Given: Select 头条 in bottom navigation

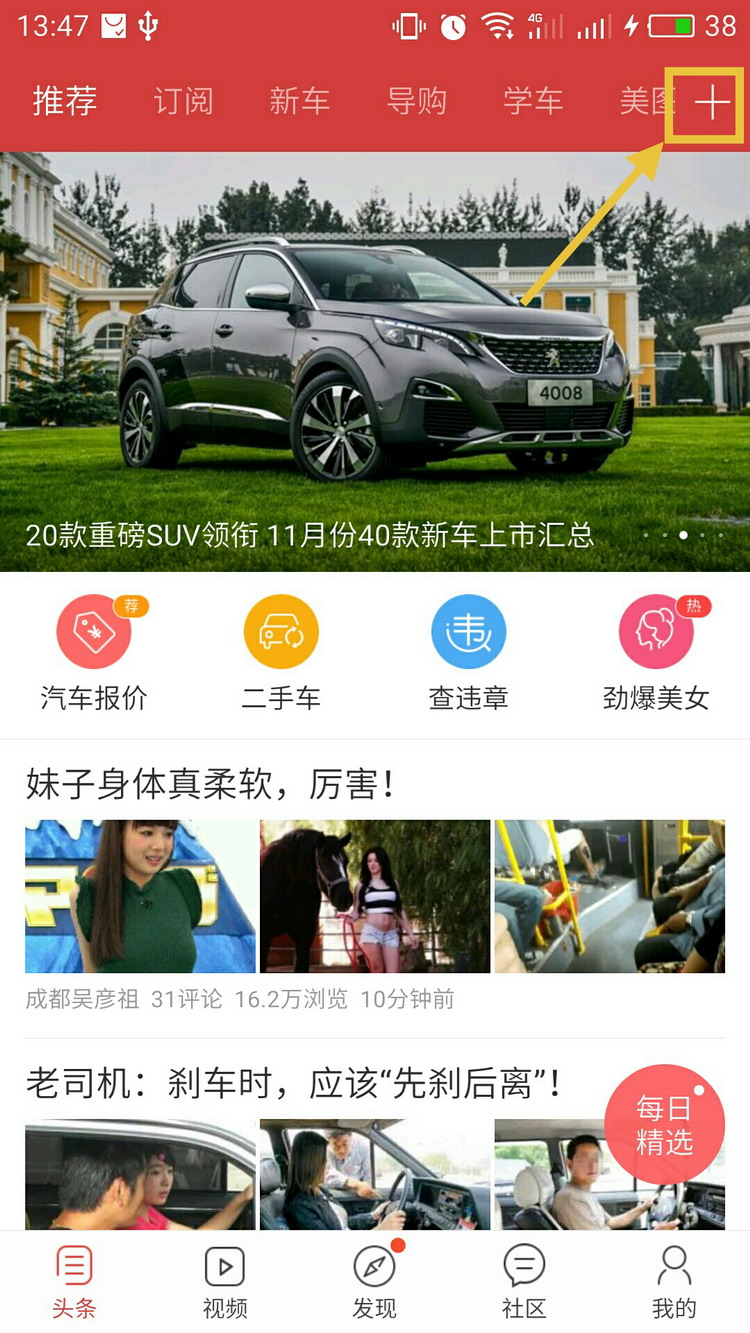Looking at the screenshot, I should coord(74,1281).
